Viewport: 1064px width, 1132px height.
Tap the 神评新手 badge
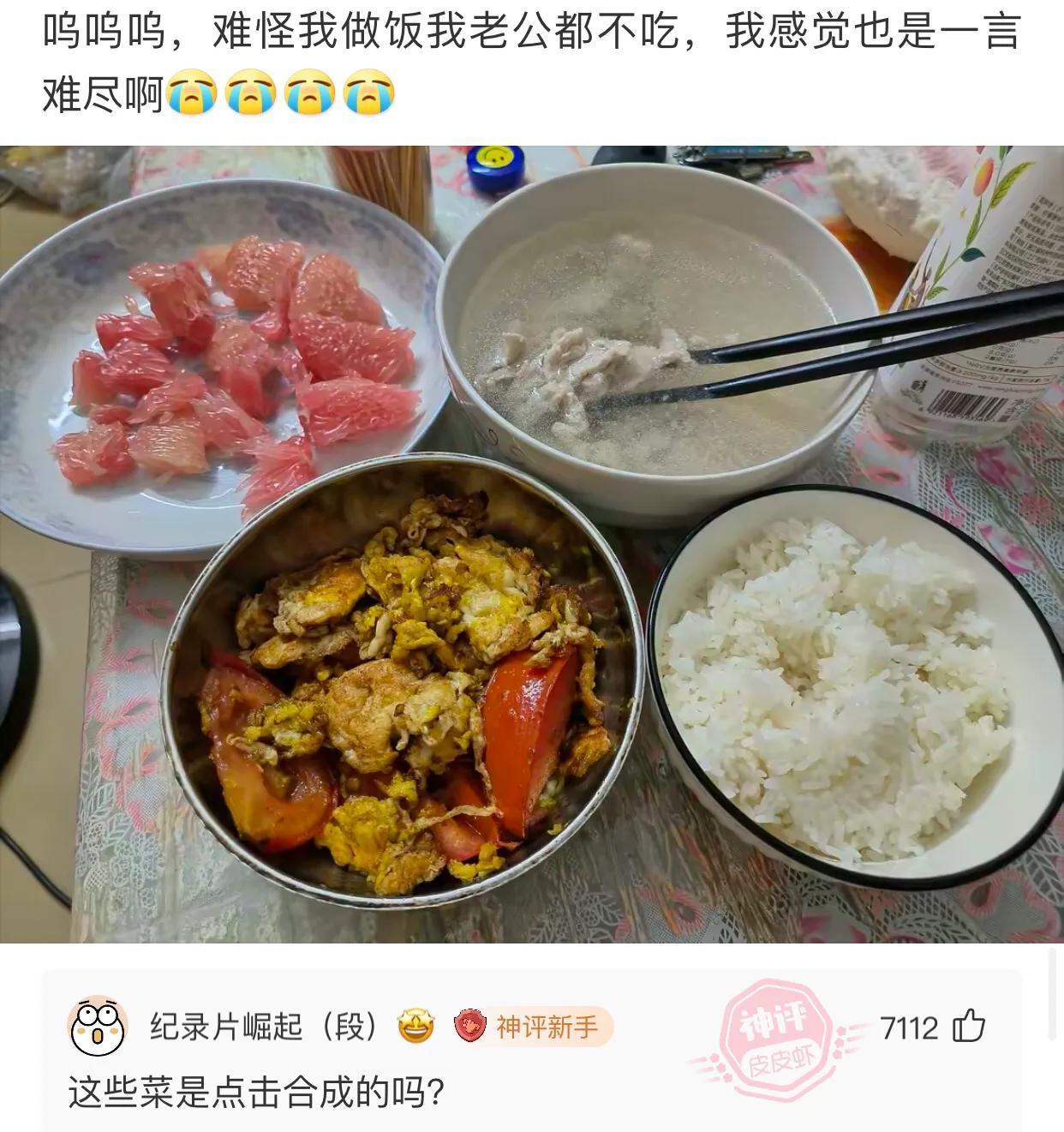pyautogui.click(x=532, y=1027)
